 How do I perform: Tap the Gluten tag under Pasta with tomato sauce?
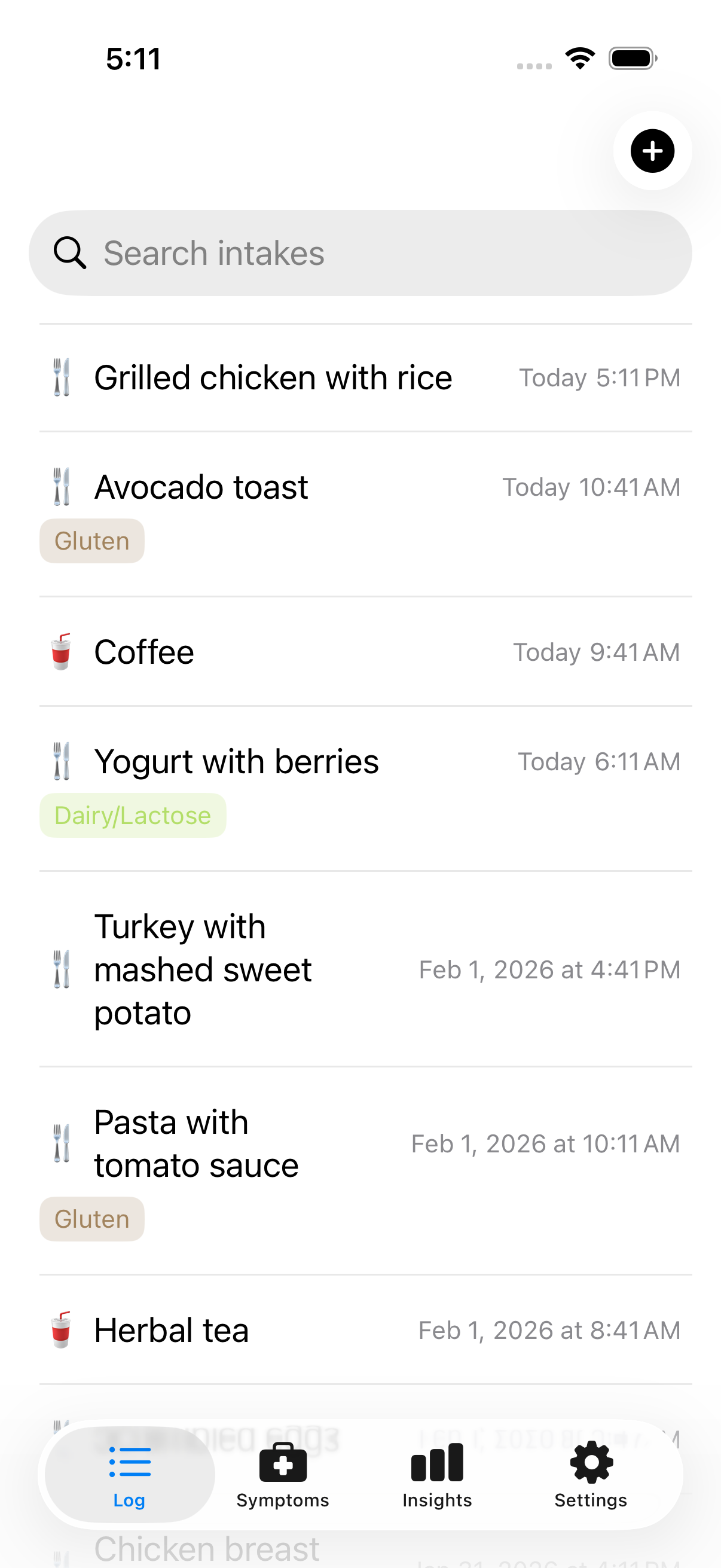91,1218
